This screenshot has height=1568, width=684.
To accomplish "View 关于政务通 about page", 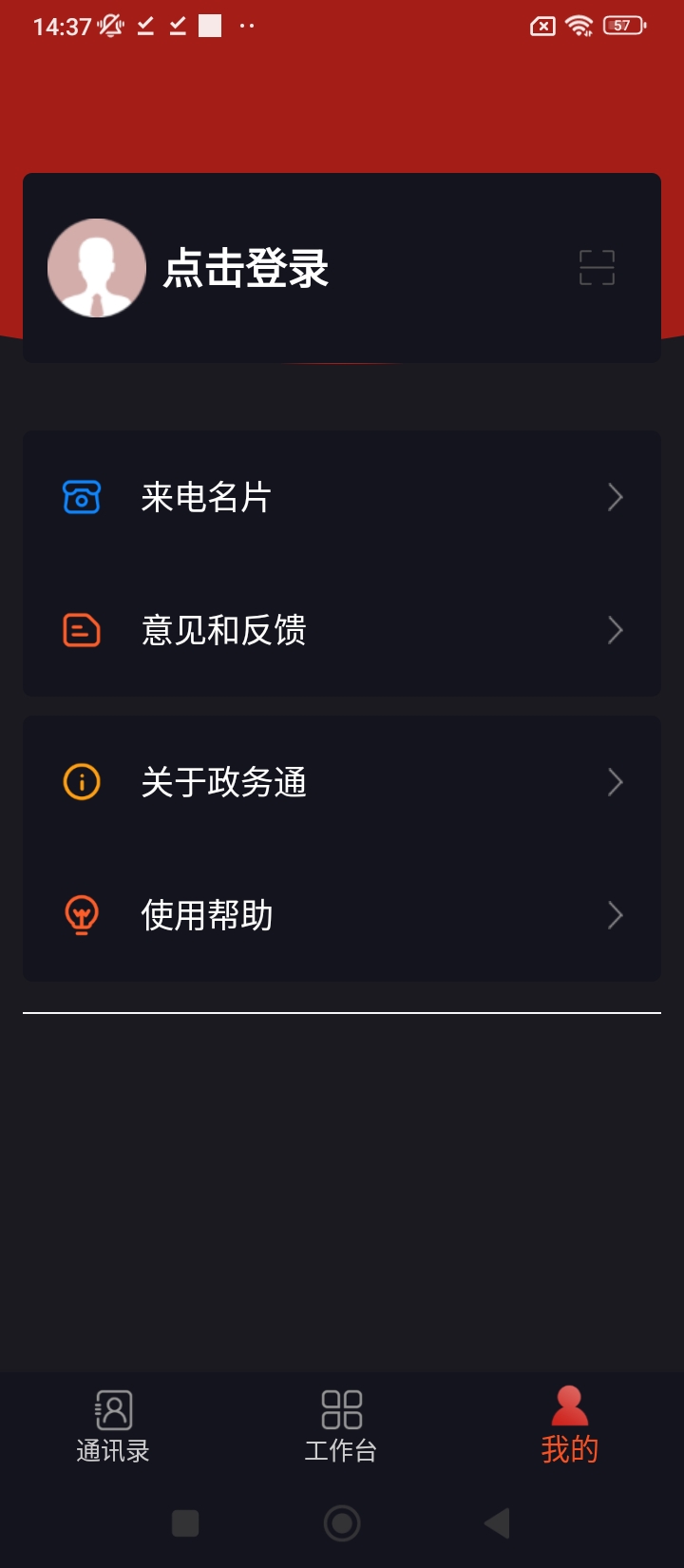I will (342, 782).
